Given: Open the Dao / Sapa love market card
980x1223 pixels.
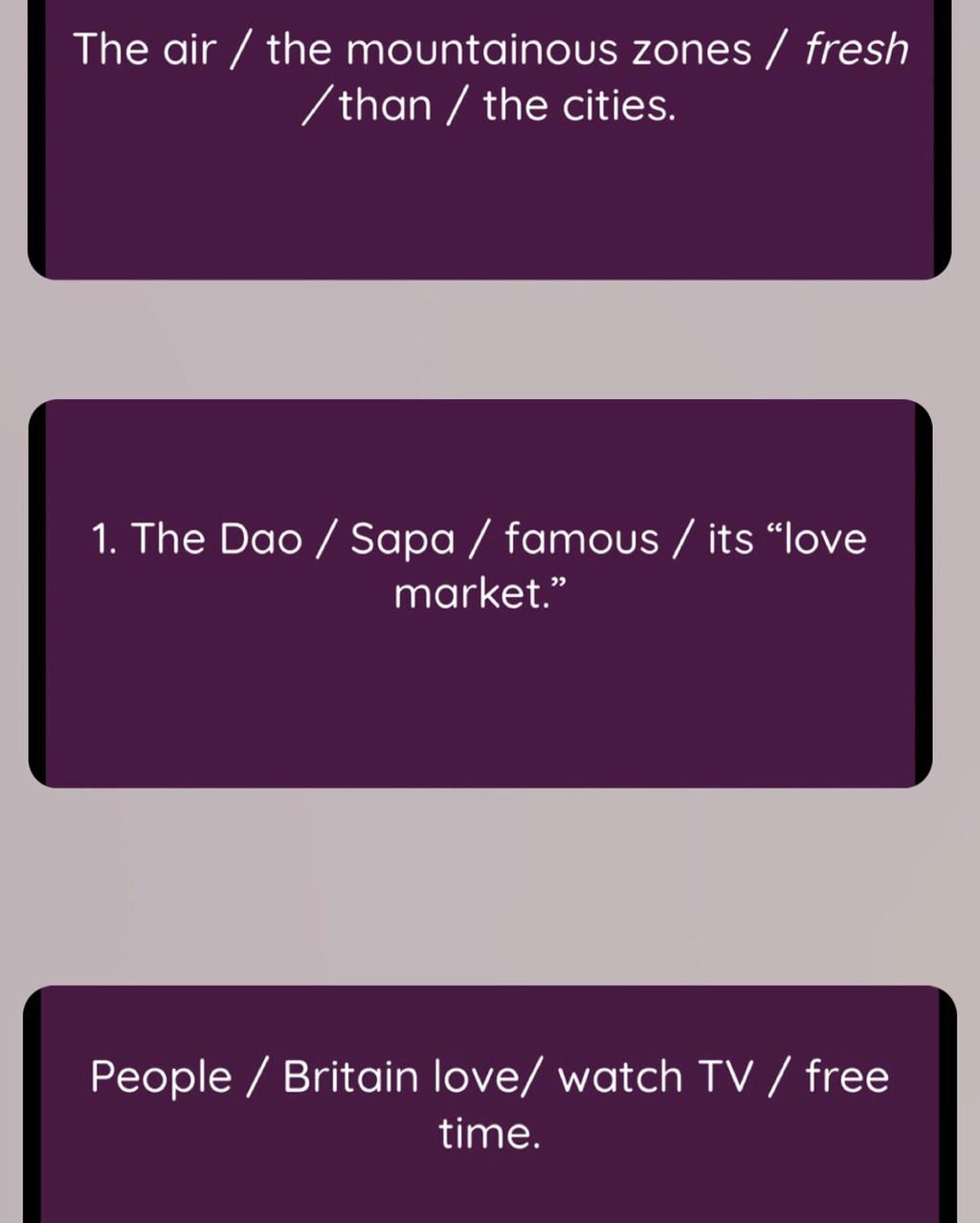Looking at the screenshot, I should click(x=480, y=593).
